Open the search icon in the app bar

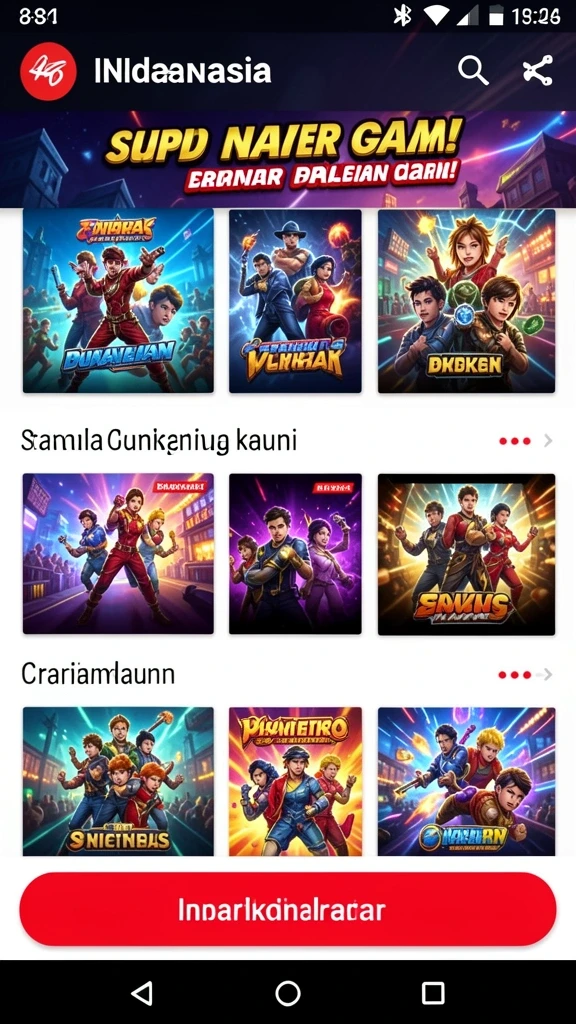point(473,70)
